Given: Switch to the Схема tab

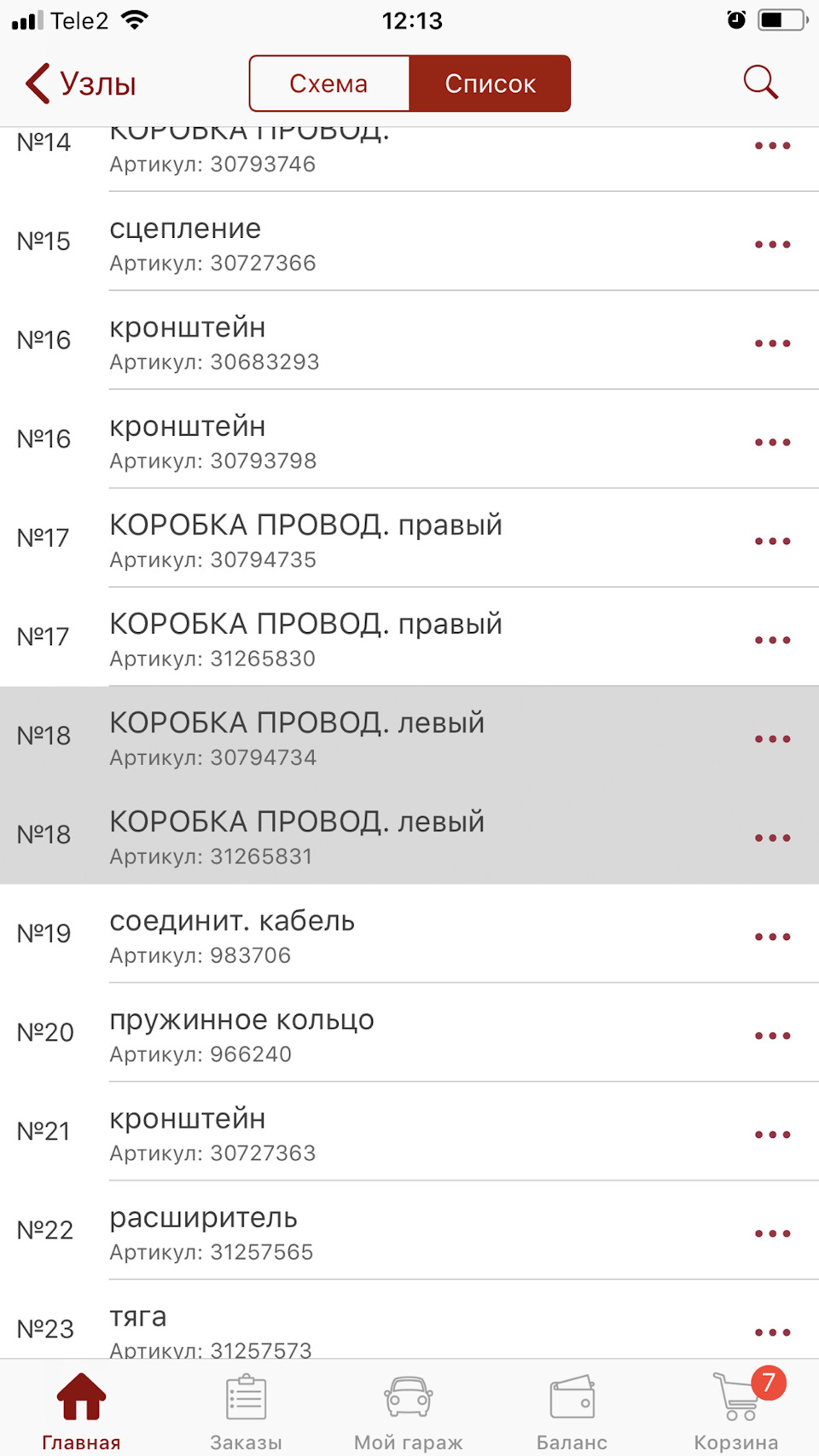Looking at the screenshot, I should pyautogui.click(x=328, y=83).
